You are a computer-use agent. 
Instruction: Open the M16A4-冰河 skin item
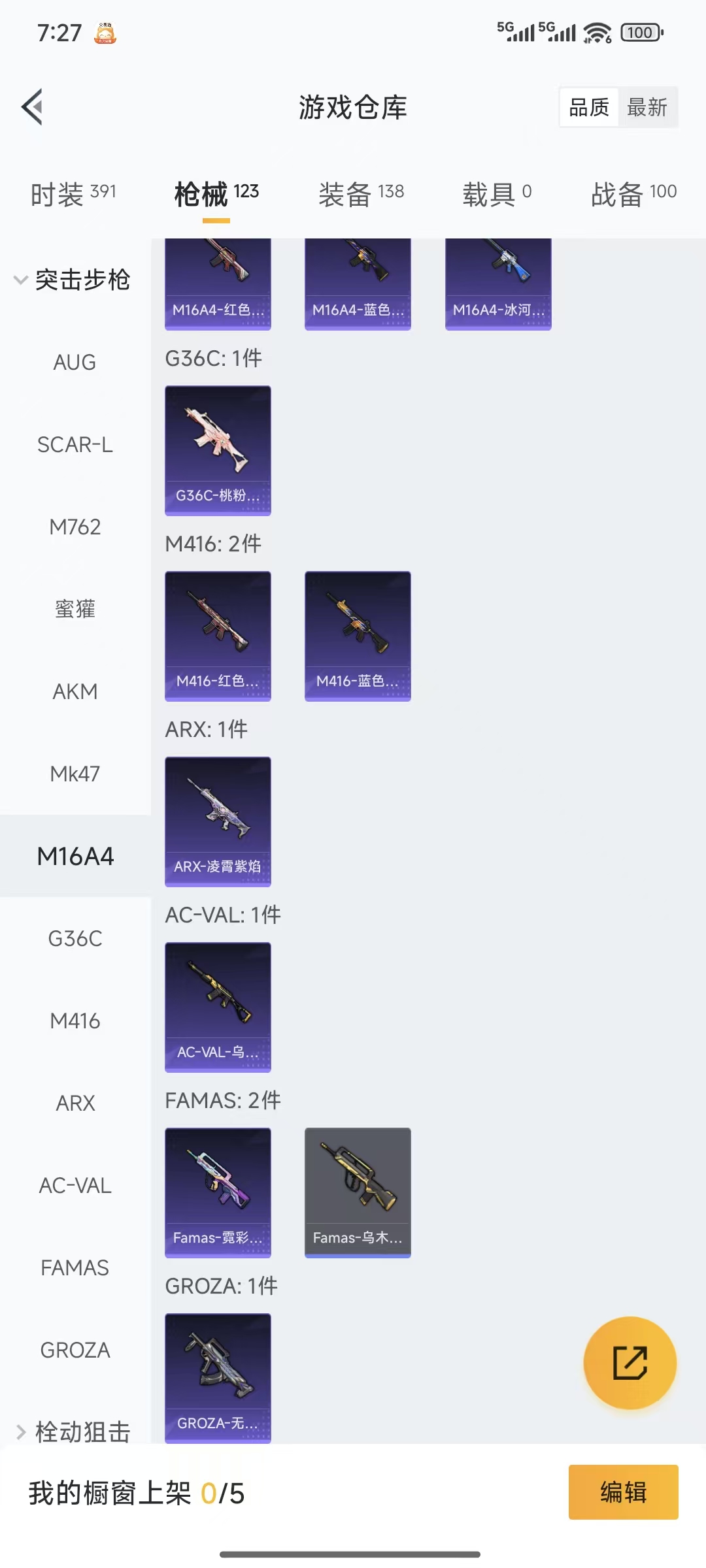tap(498, 284)
